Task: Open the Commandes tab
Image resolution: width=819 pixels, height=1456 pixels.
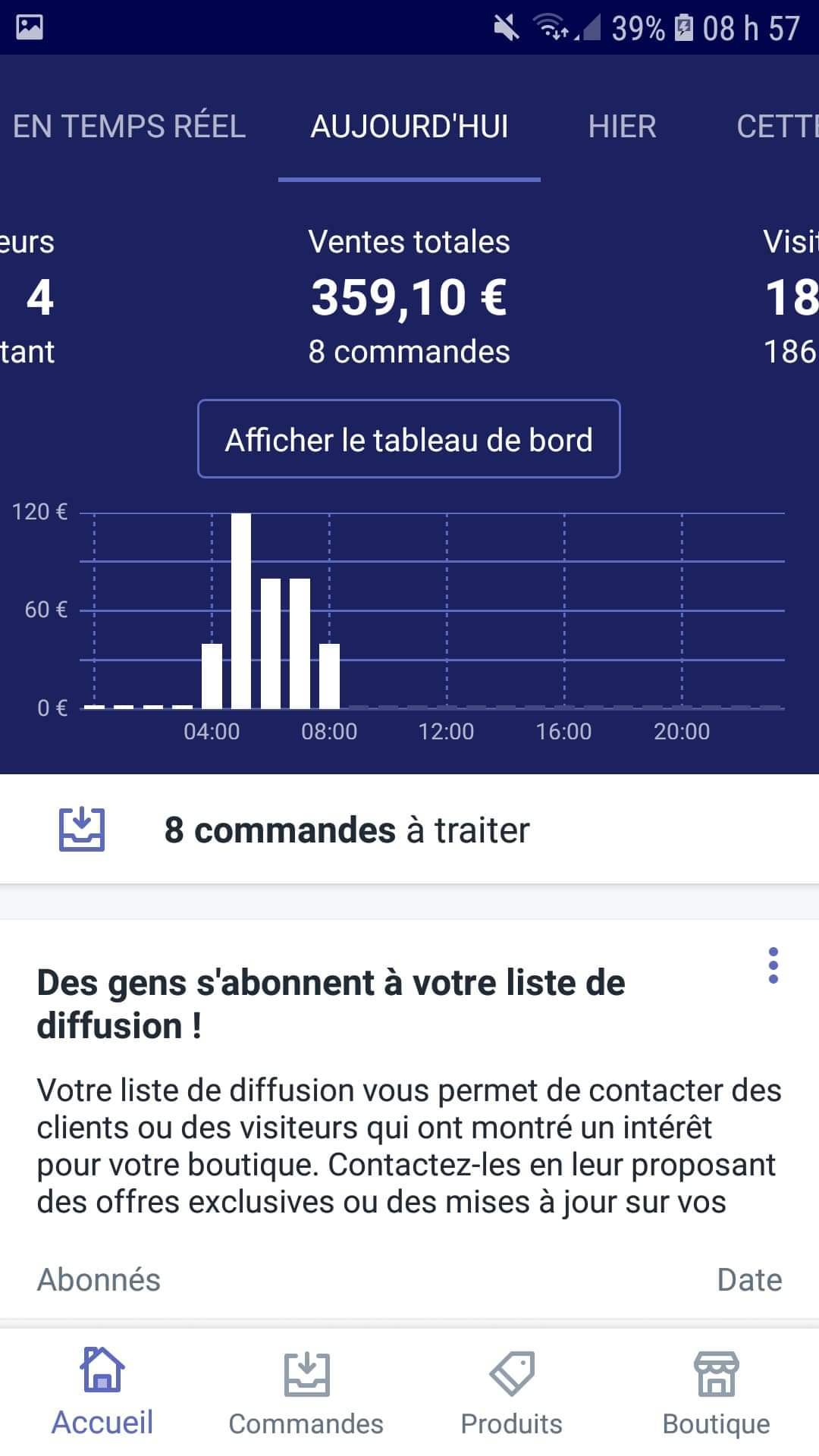Action: point(306,1392)
